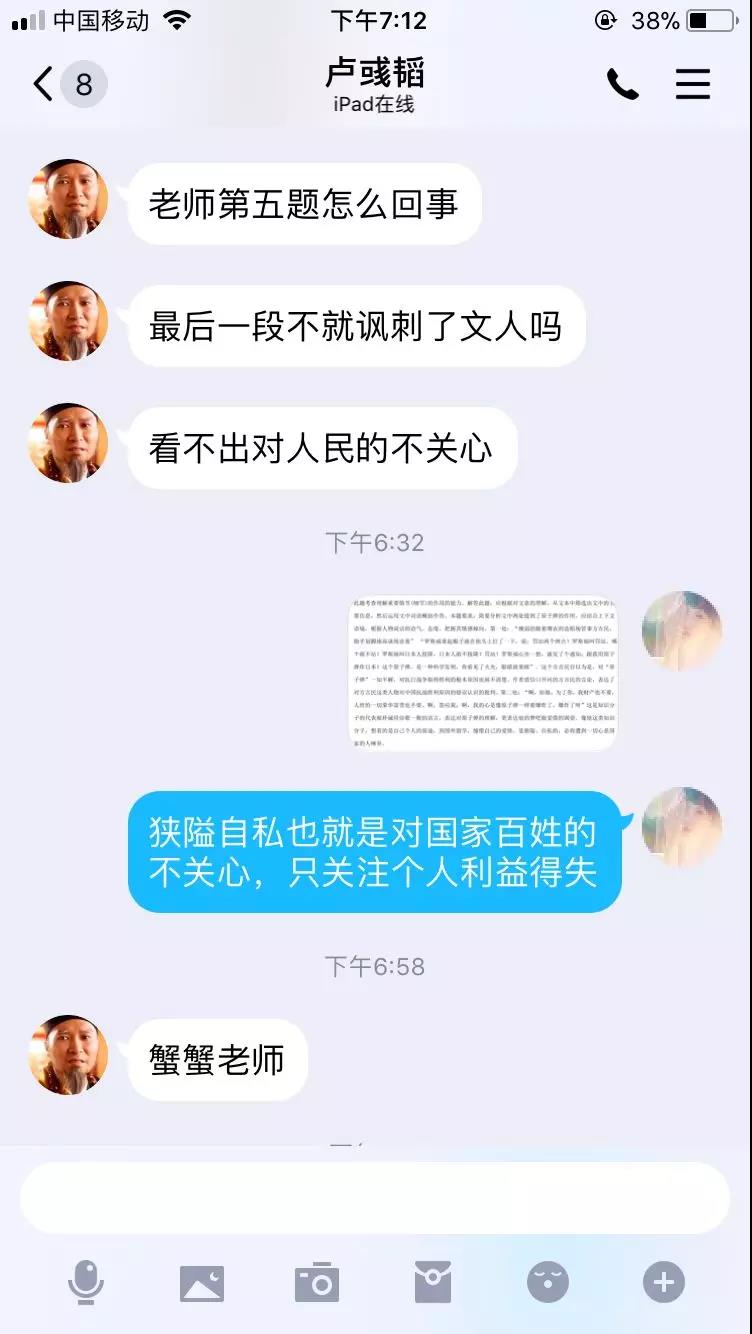Open the chat settings menu

(x=692, y=84)
